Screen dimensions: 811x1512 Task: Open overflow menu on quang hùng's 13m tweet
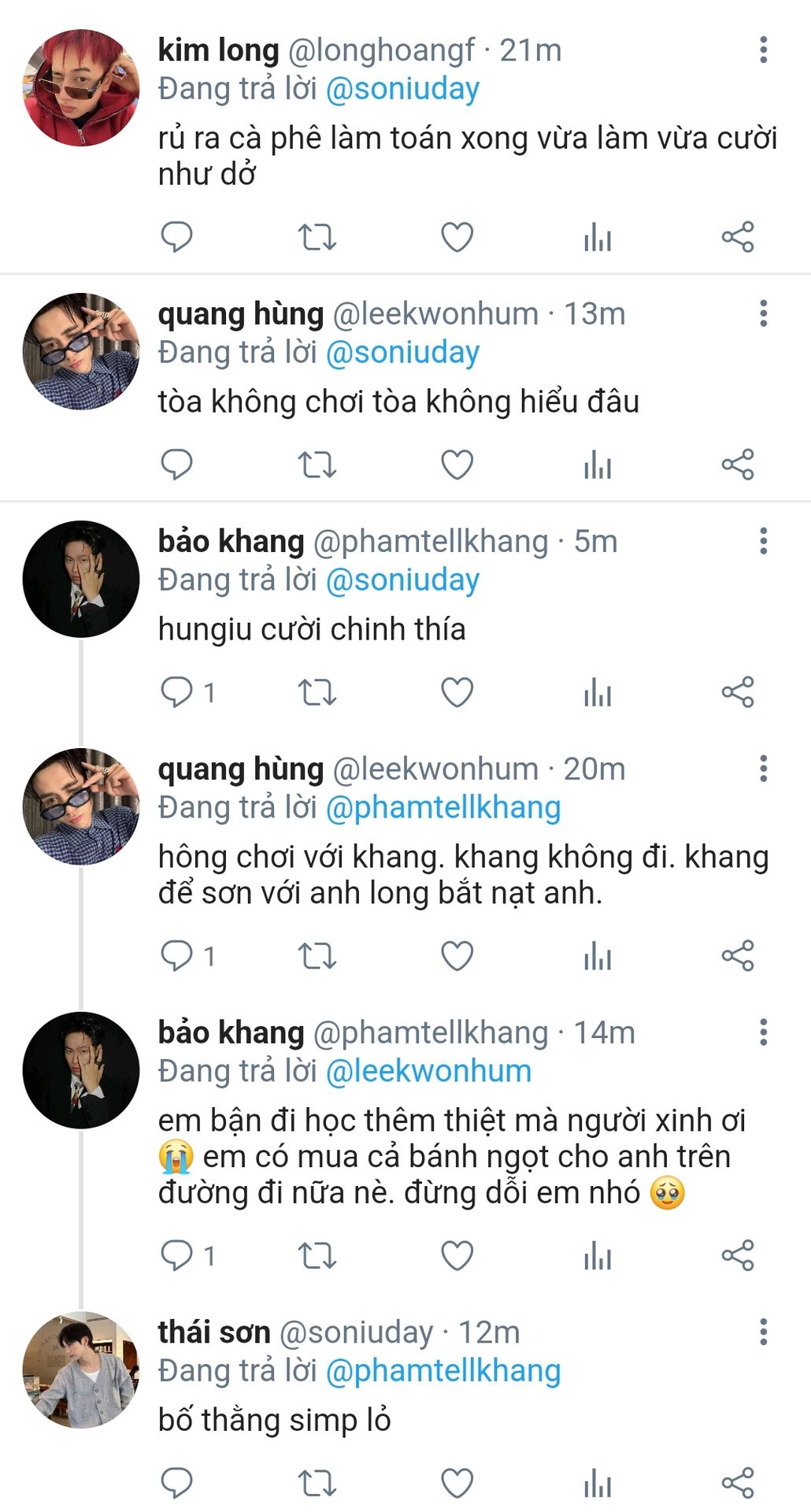pos(763,313)
